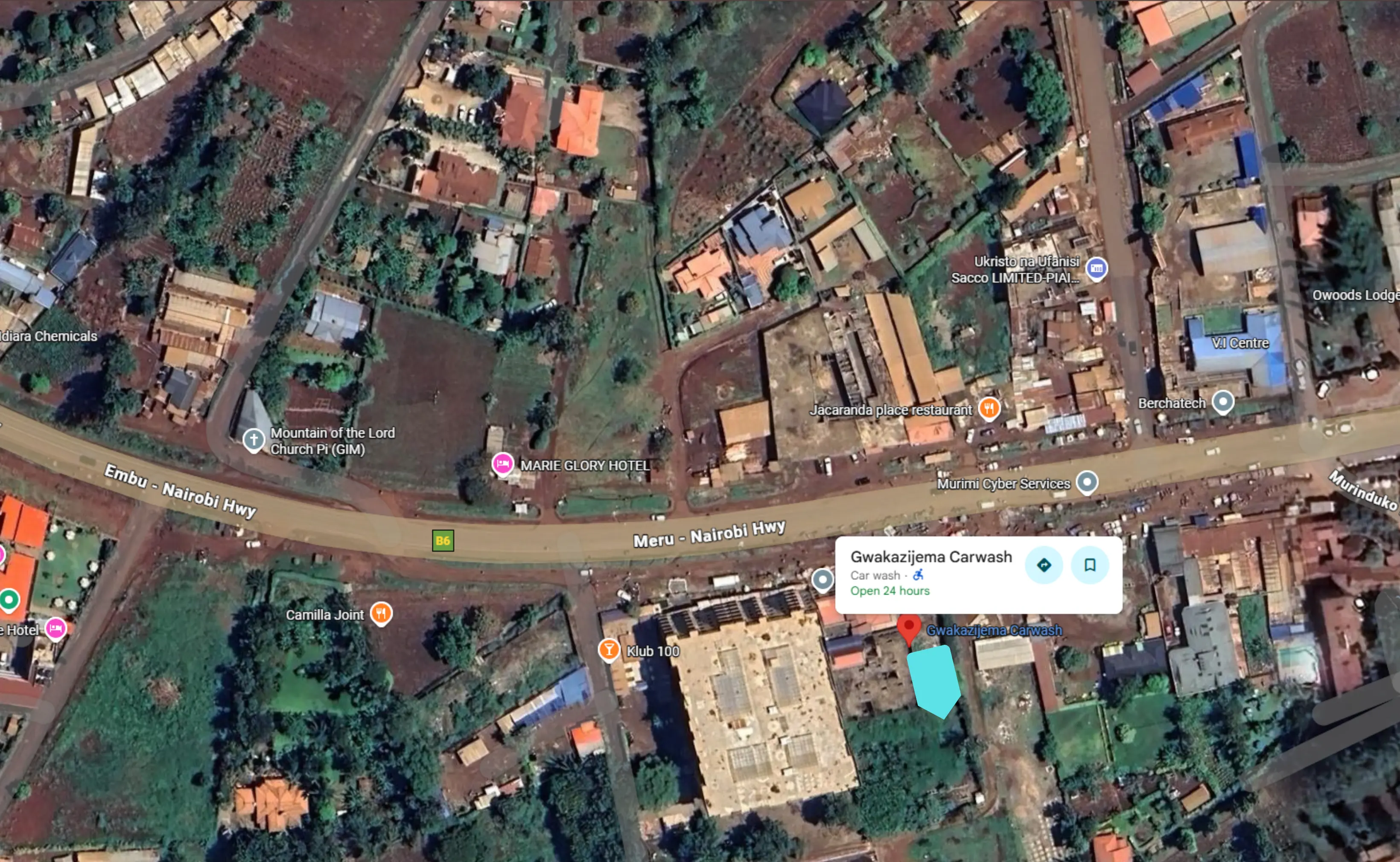The width and height of the screenshot is (1400, 862).
Task: Select the Klub 100 bar pin
Action: tap(609, 649)
